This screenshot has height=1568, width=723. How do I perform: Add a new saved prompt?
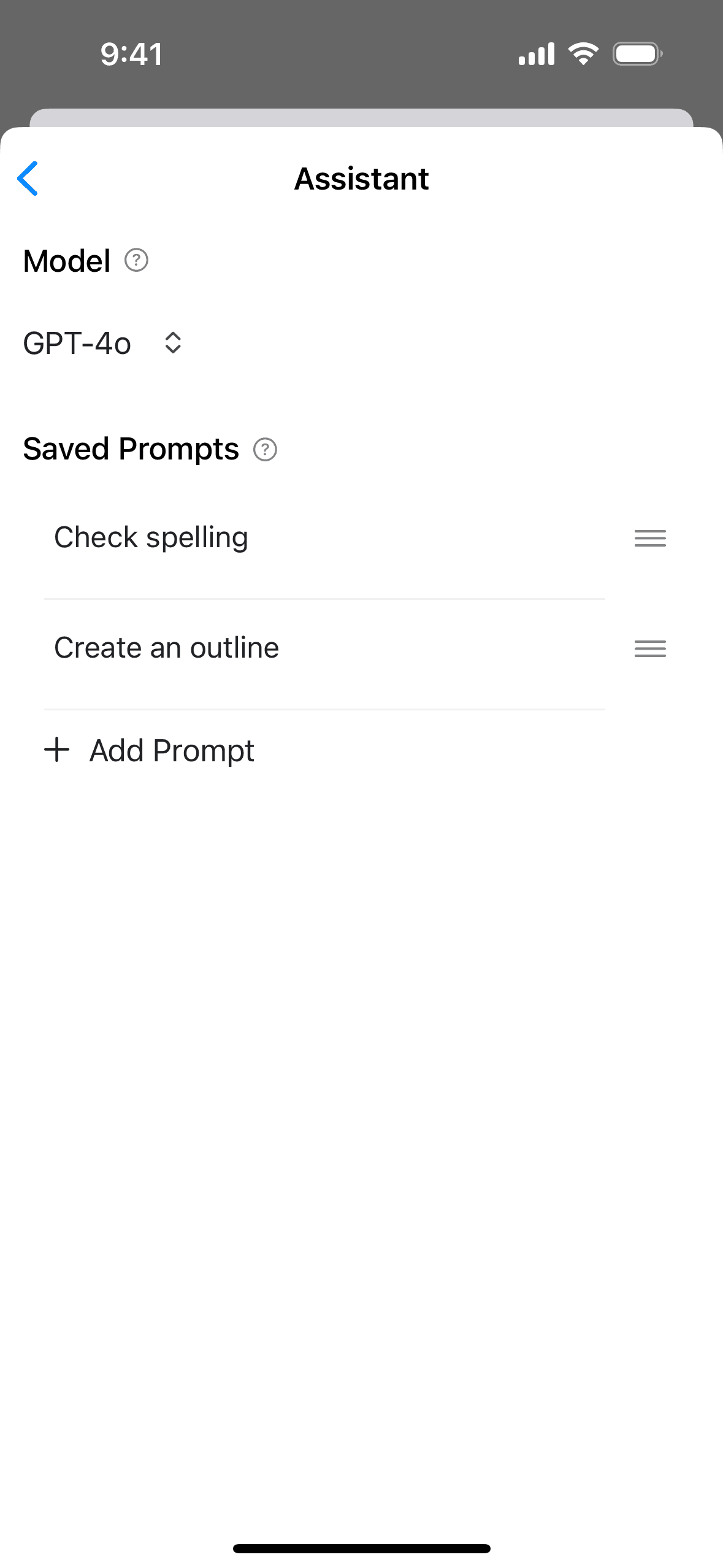pos(150,750)
